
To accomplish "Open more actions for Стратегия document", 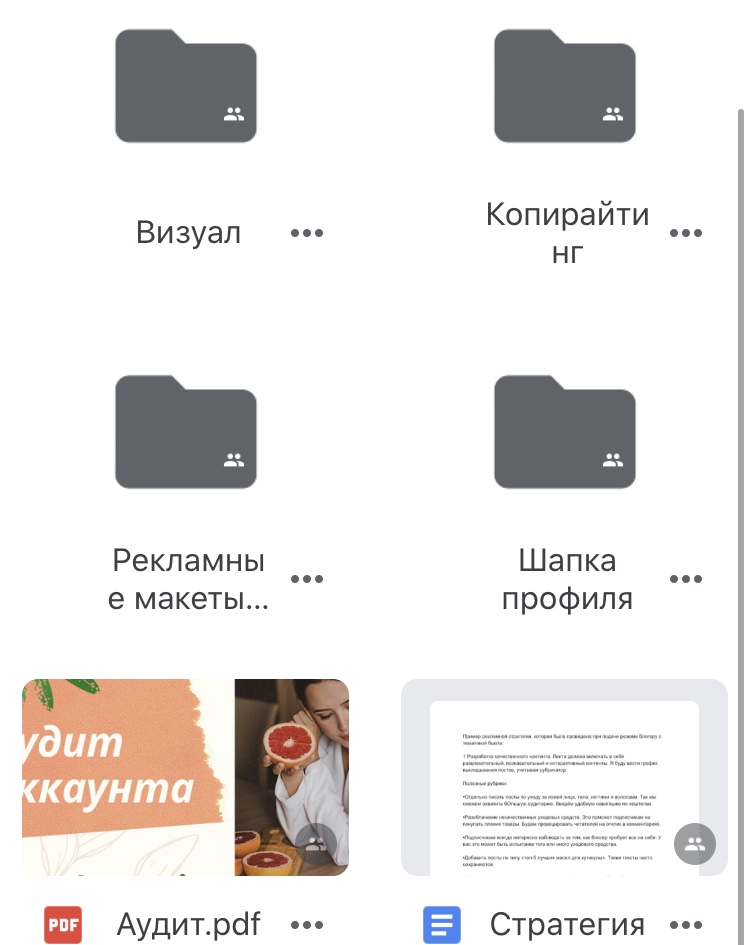I will (x=686, y=925).
